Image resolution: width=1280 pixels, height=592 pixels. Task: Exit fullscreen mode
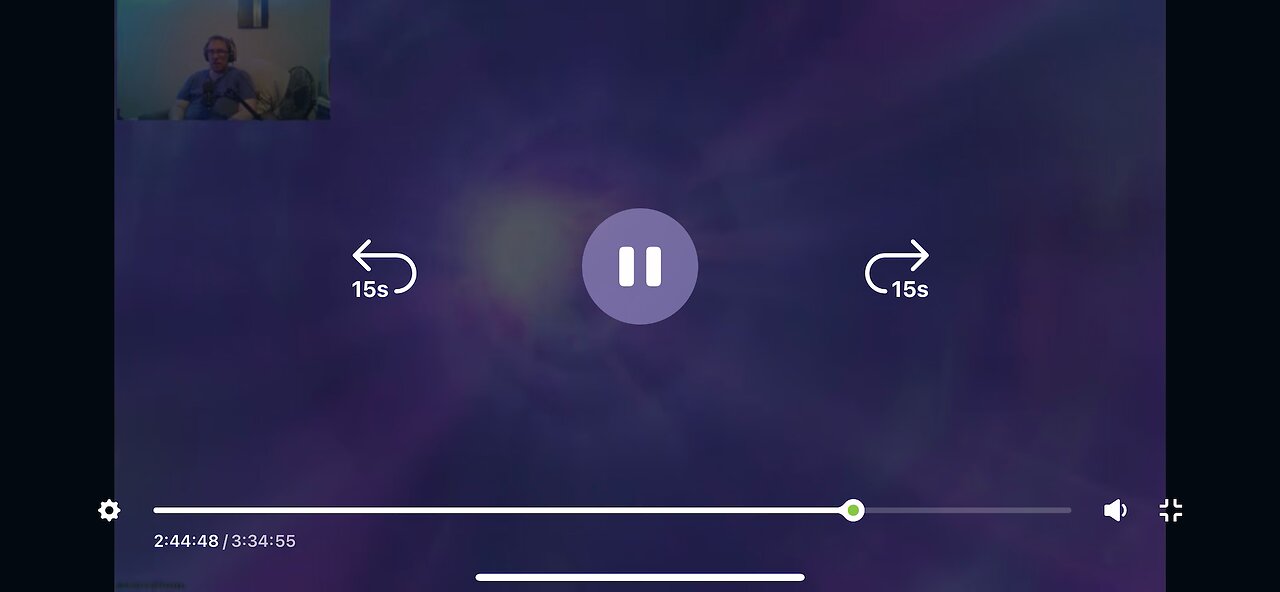[x=1171, y=511]
